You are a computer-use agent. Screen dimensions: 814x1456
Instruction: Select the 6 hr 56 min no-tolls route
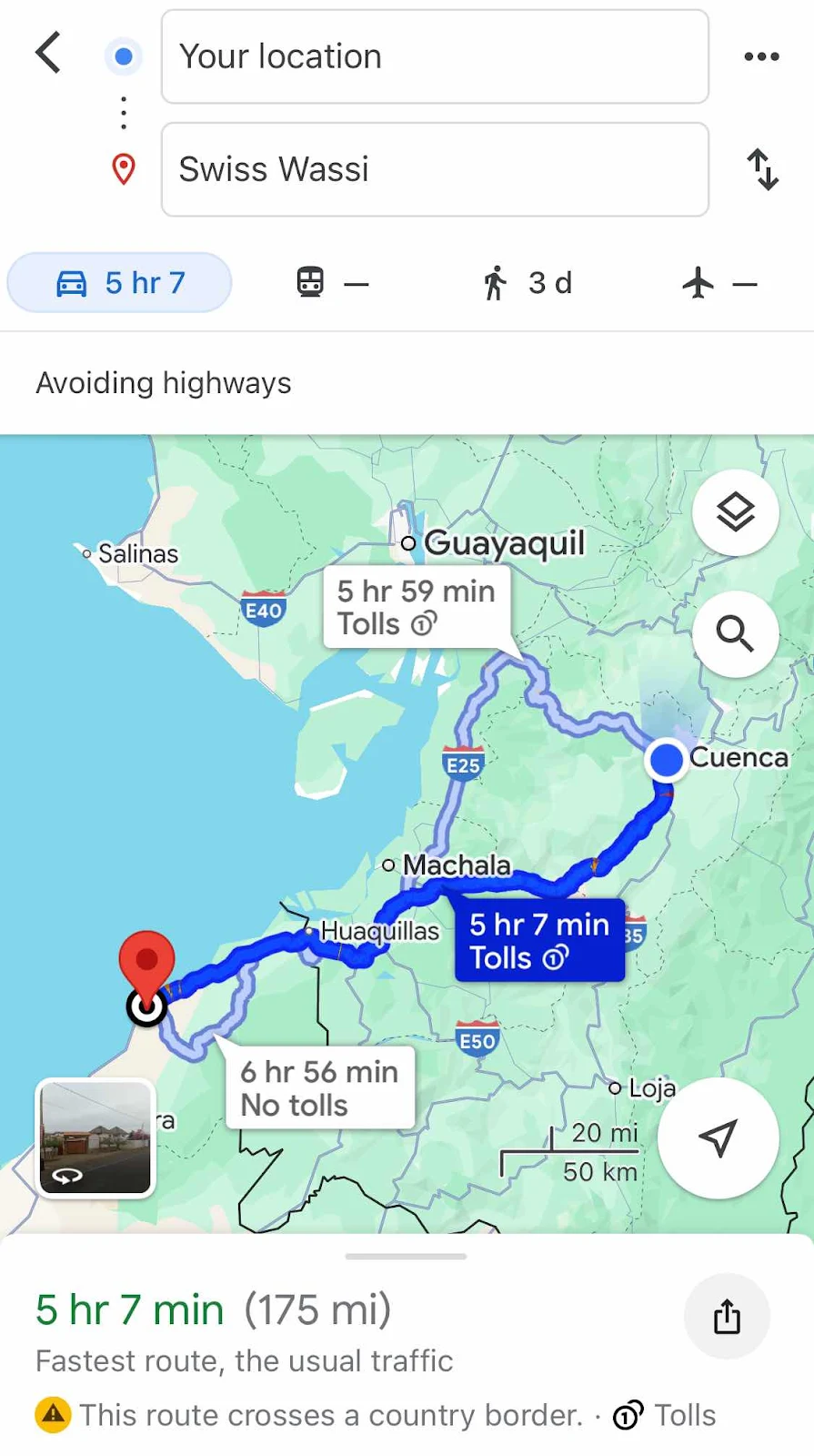tap(320, 1088)
